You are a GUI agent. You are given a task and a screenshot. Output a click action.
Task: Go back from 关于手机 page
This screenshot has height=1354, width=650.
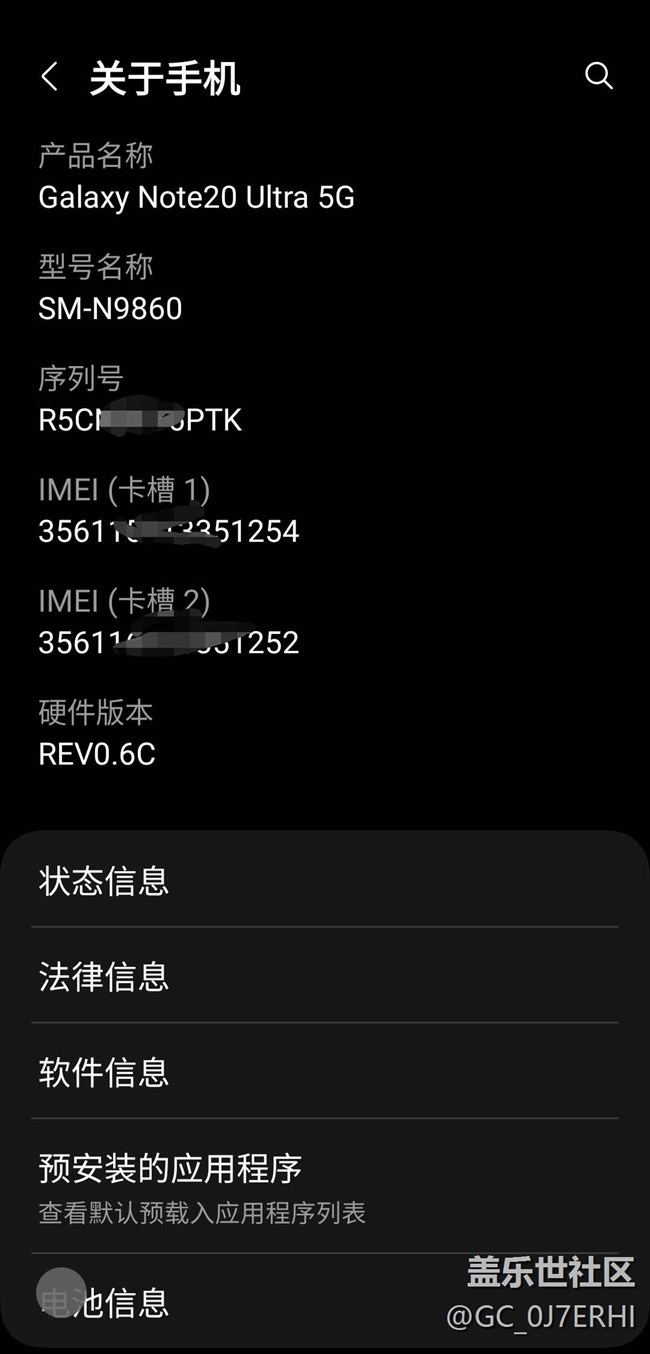[49, 77]
